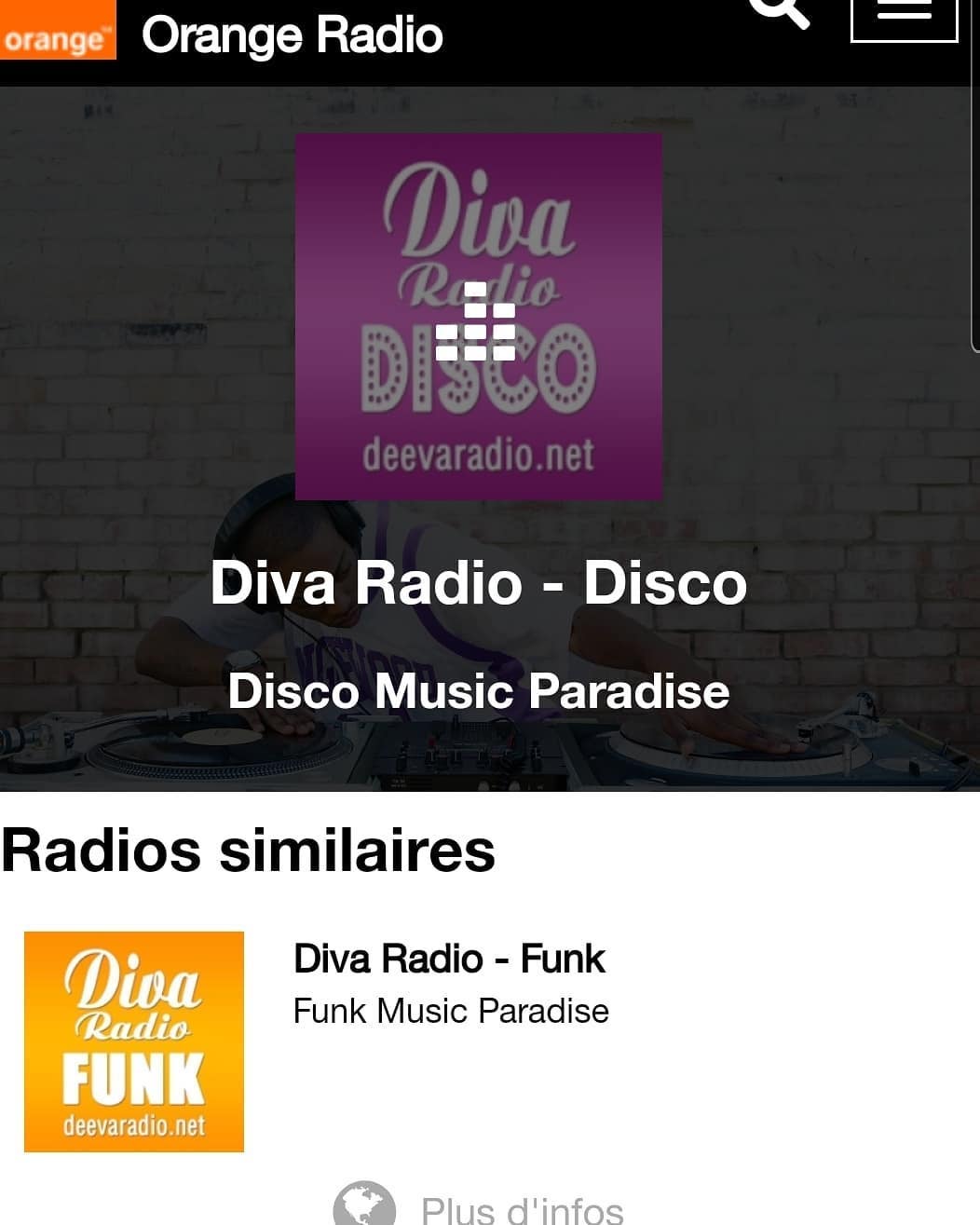The height and width of the screenshot is (1225, 980).
Task: Open Plus d'infos link
Action: (480, 1205)
